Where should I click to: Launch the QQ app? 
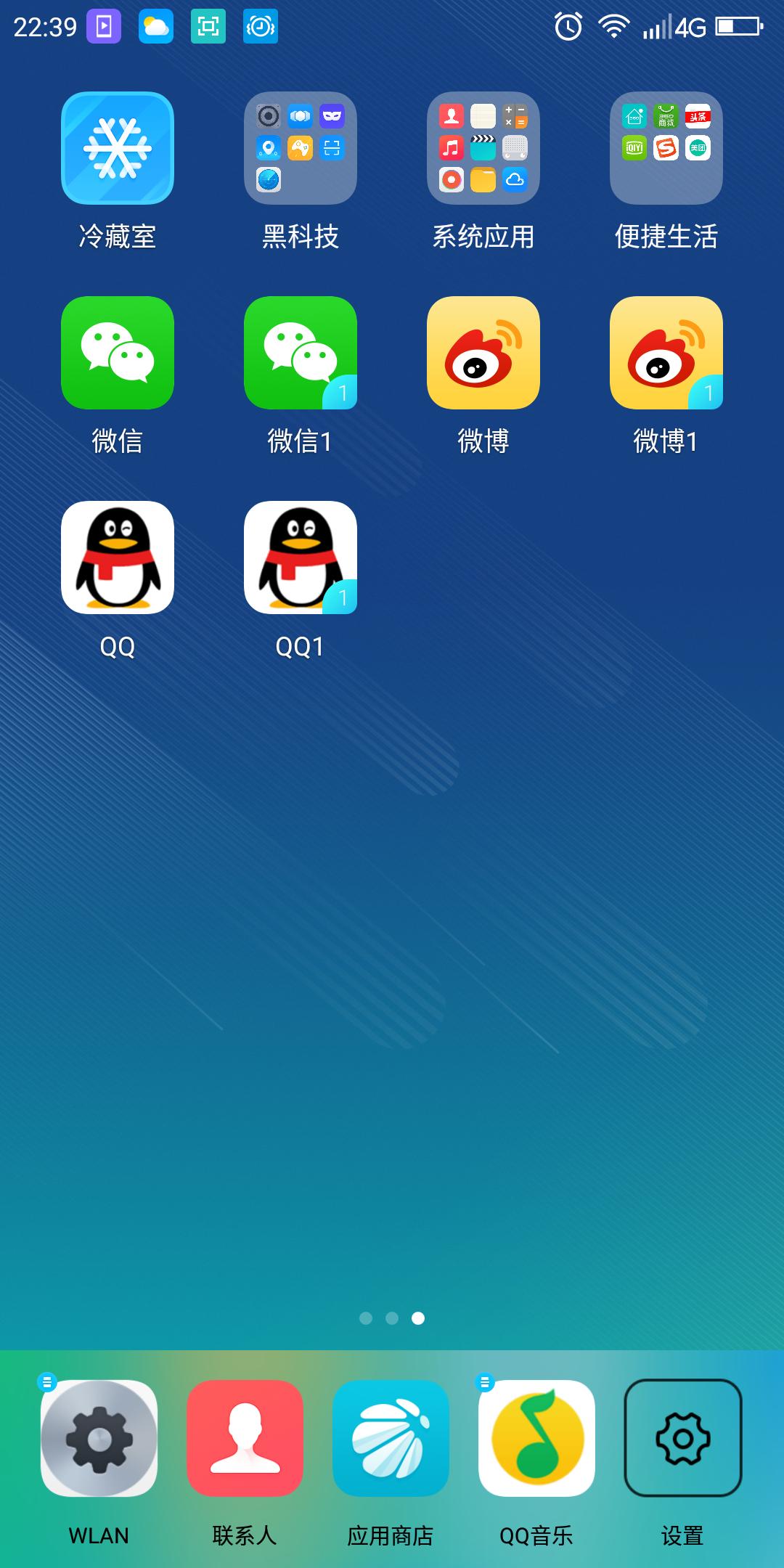[117, 559]
